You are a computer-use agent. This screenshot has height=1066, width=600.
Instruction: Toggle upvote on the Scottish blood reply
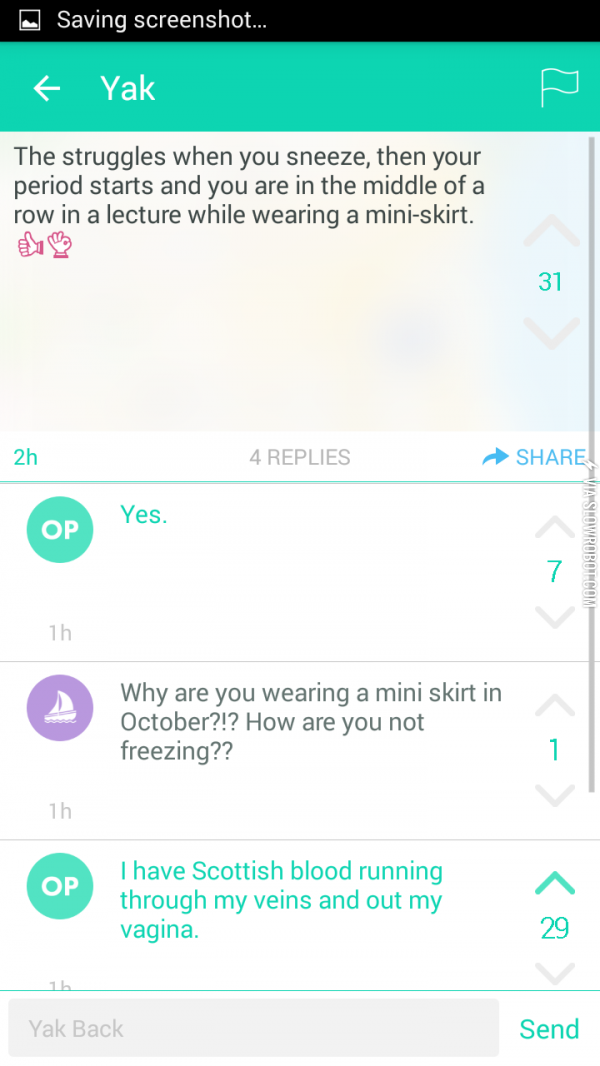pyautogui.click(x=554, y=883)
